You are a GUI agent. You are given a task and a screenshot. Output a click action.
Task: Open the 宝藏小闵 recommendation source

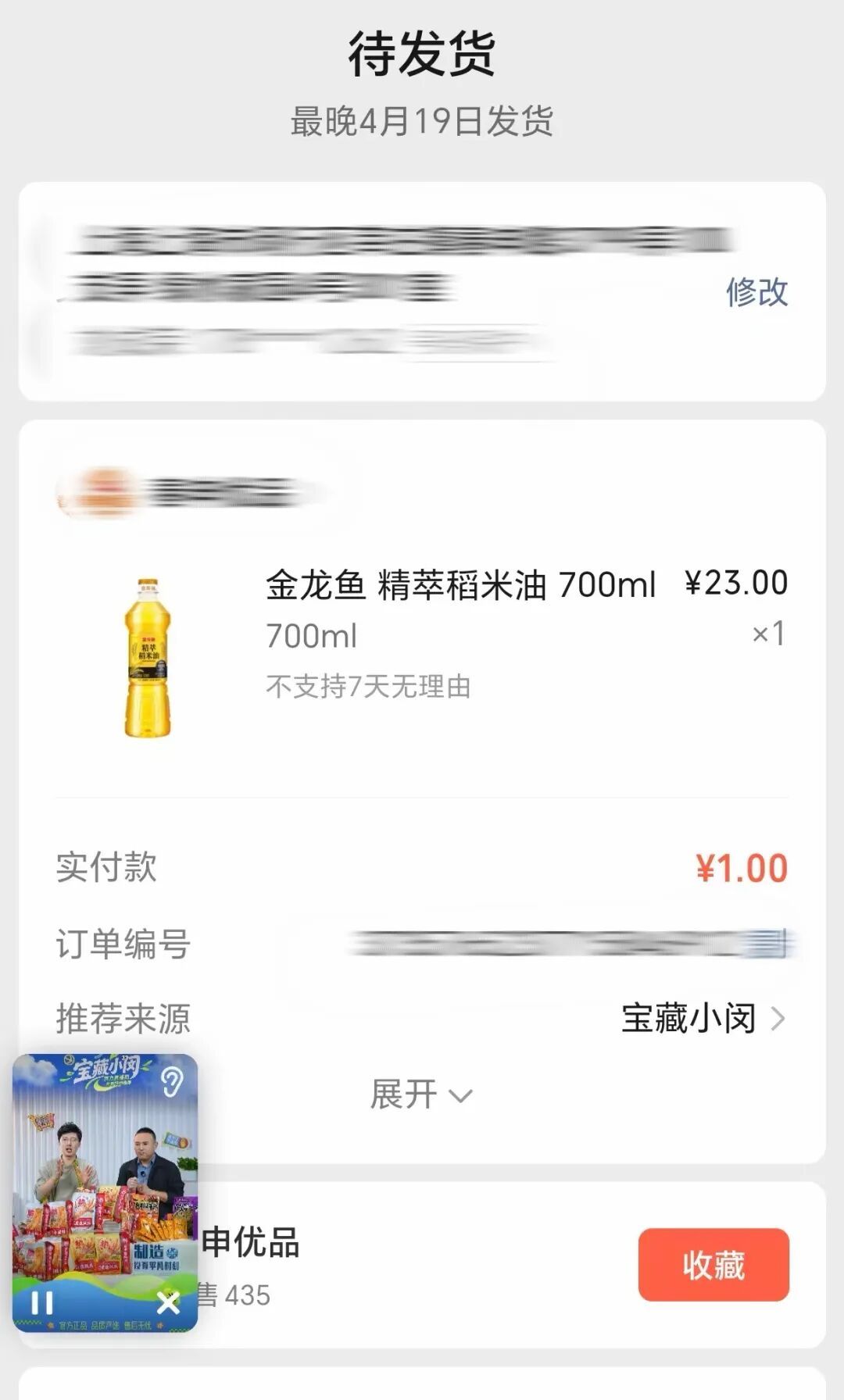point(702,1019)
